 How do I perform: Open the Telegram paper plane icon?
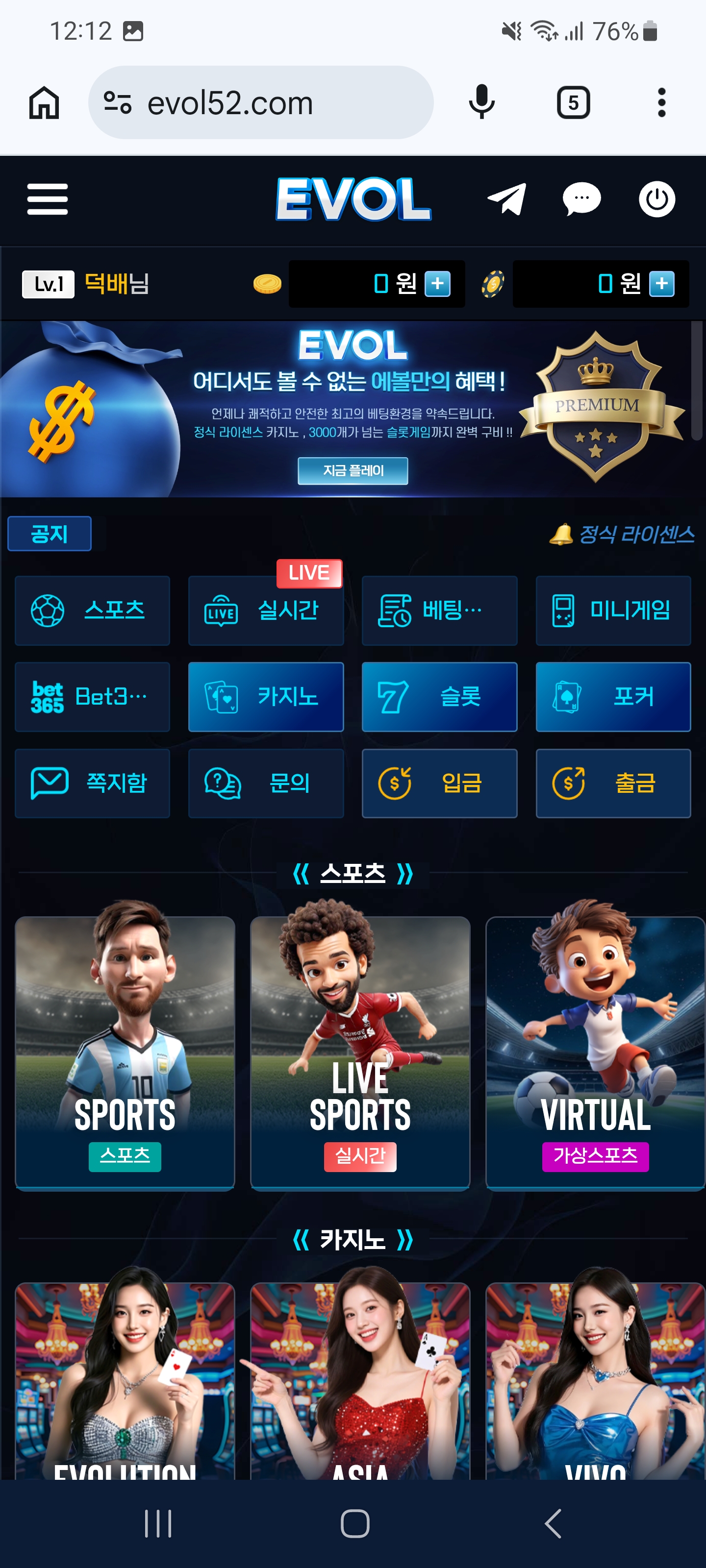click(x=506, y=199)
